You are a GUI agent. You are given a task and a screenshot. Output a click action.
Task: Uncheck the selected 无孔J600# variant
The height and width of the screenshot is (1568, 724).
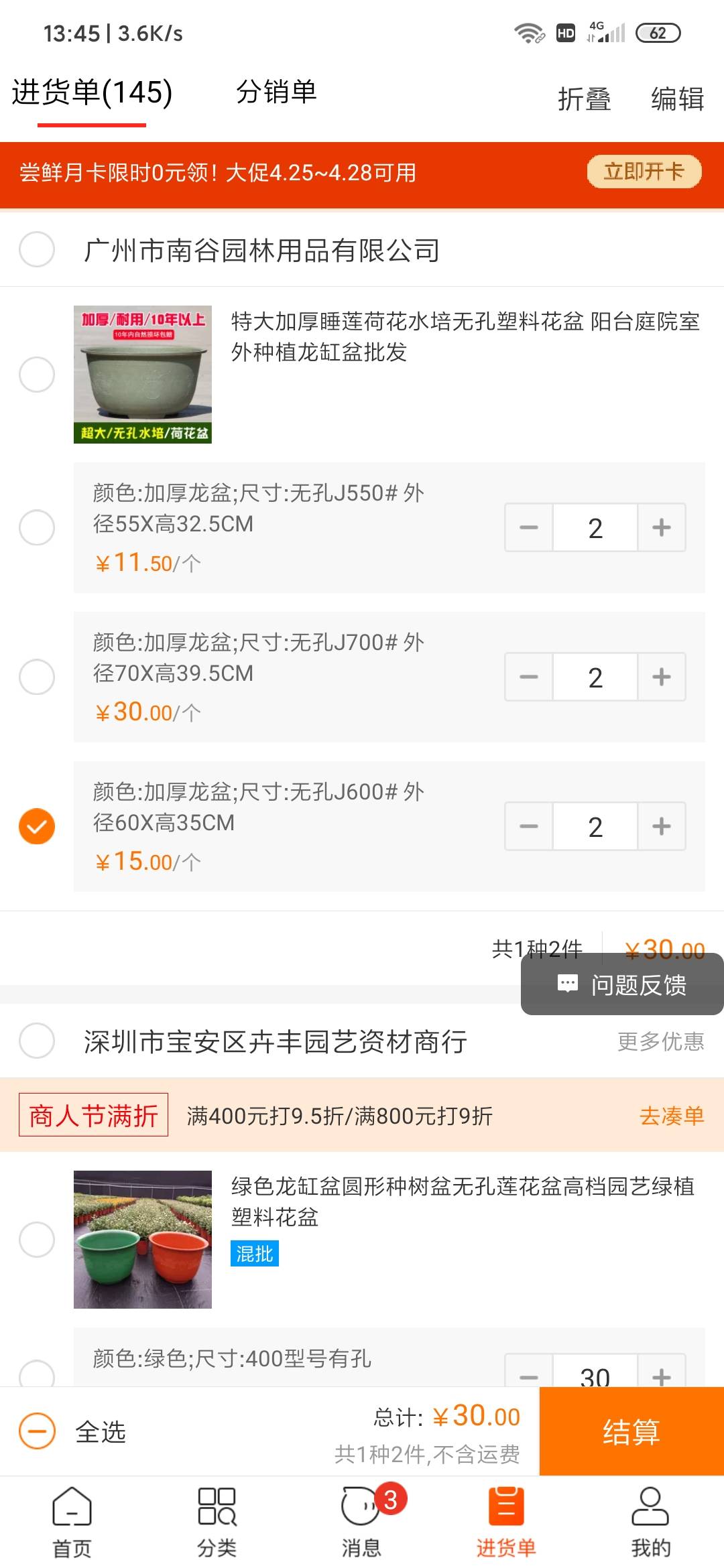pyautogui.click(x=37, y=826)
